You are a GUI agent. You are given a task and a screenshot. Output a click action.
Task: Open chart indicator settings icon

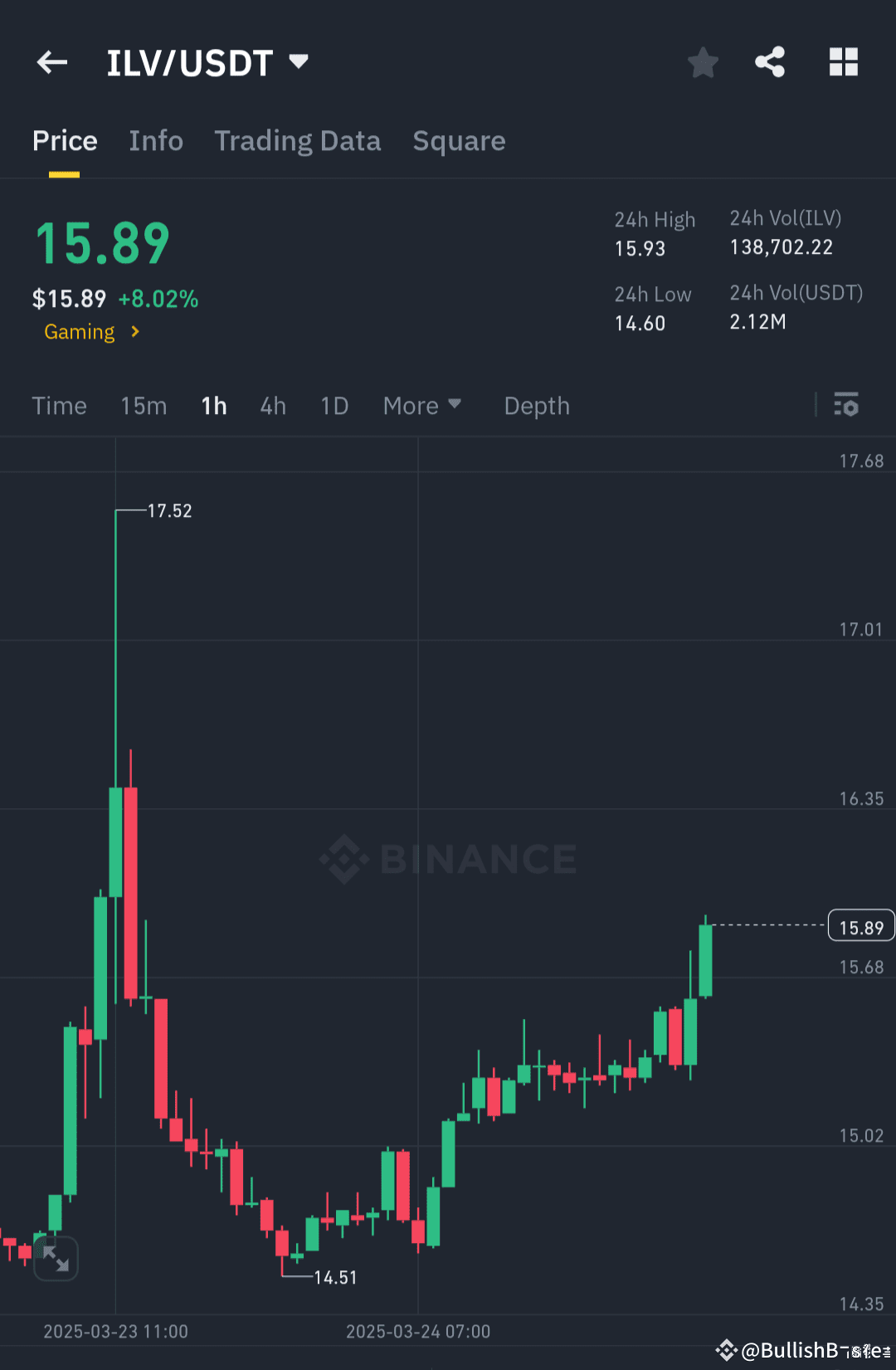[847, 406]
